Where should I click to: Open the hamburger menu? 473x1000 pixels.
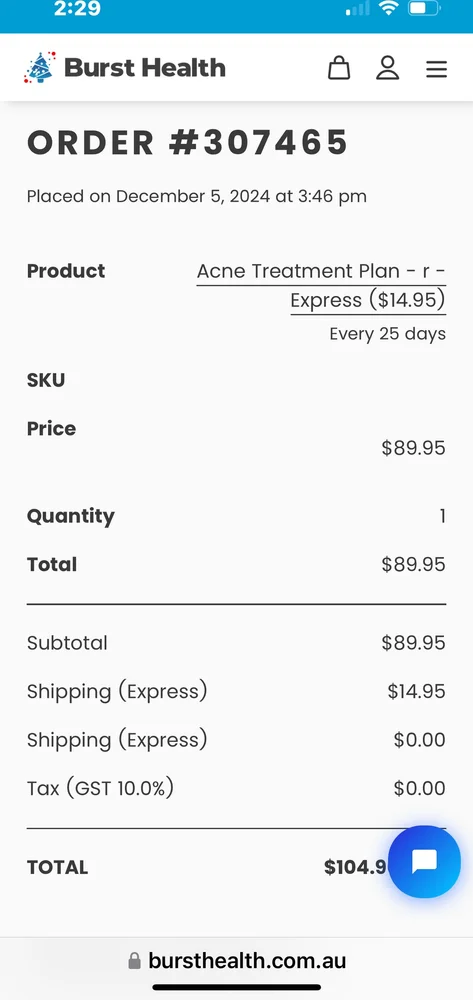click(436, 68)
